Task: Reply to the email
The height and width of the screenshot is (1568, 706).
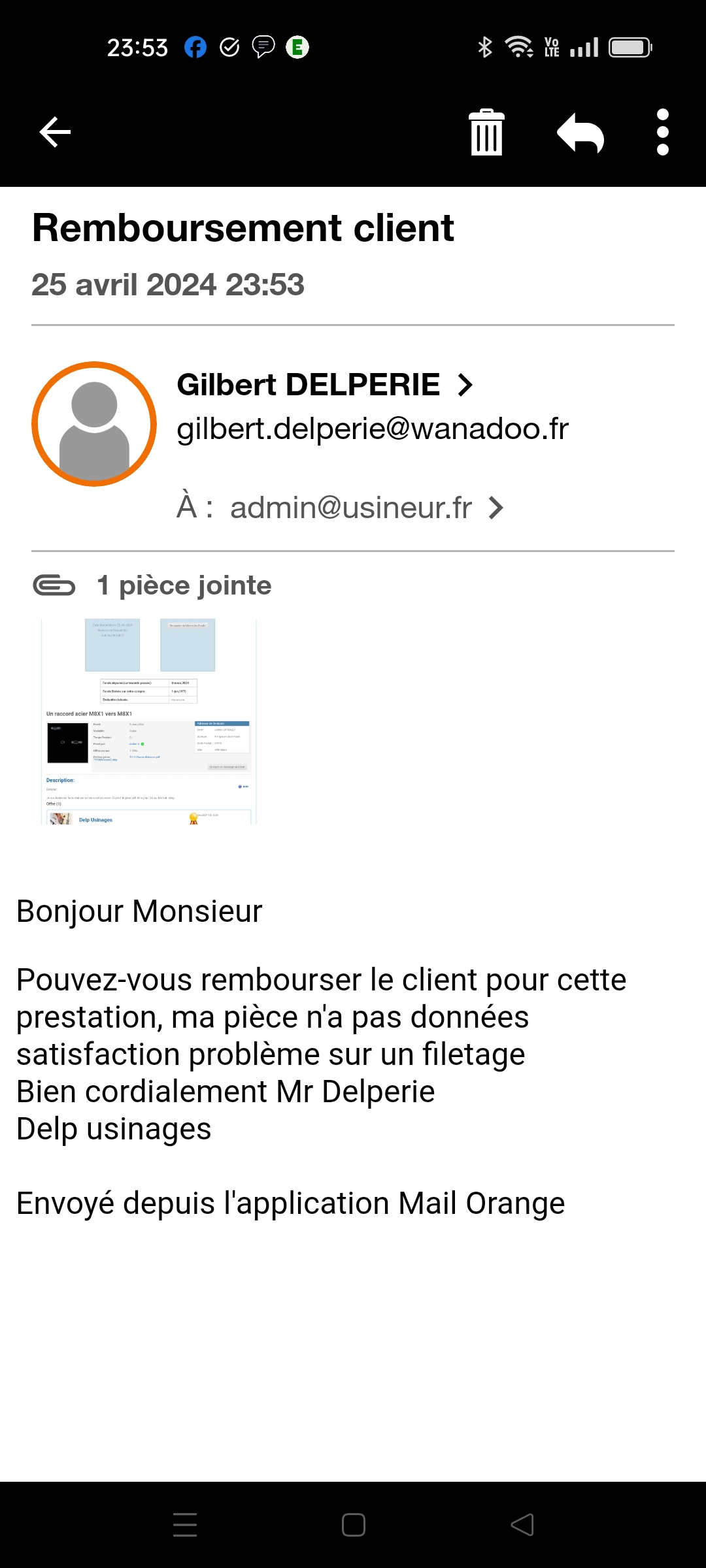Action: click(580, 133)
